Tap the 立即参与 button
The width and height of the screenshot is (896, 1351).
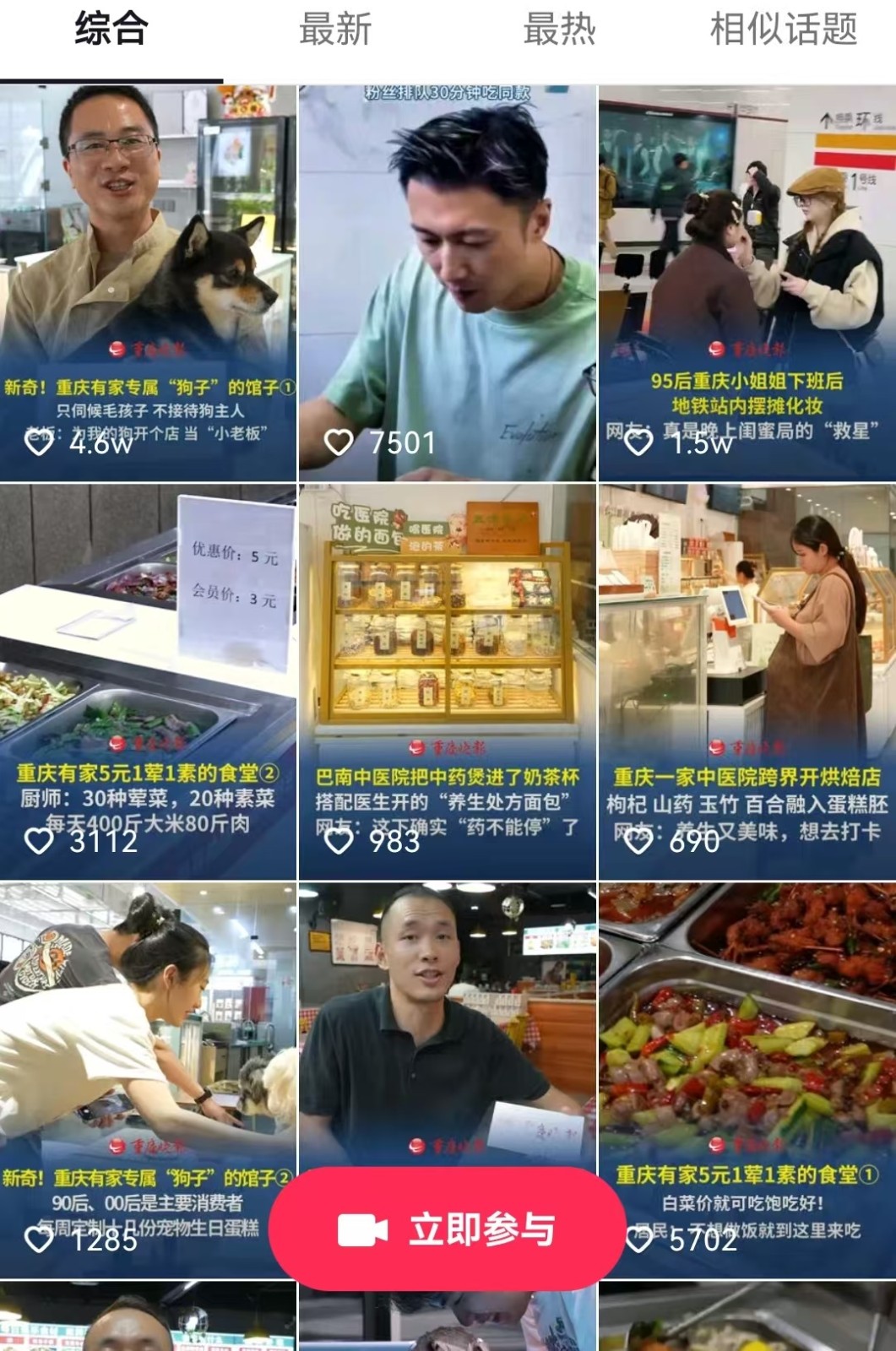[448, 1229]
